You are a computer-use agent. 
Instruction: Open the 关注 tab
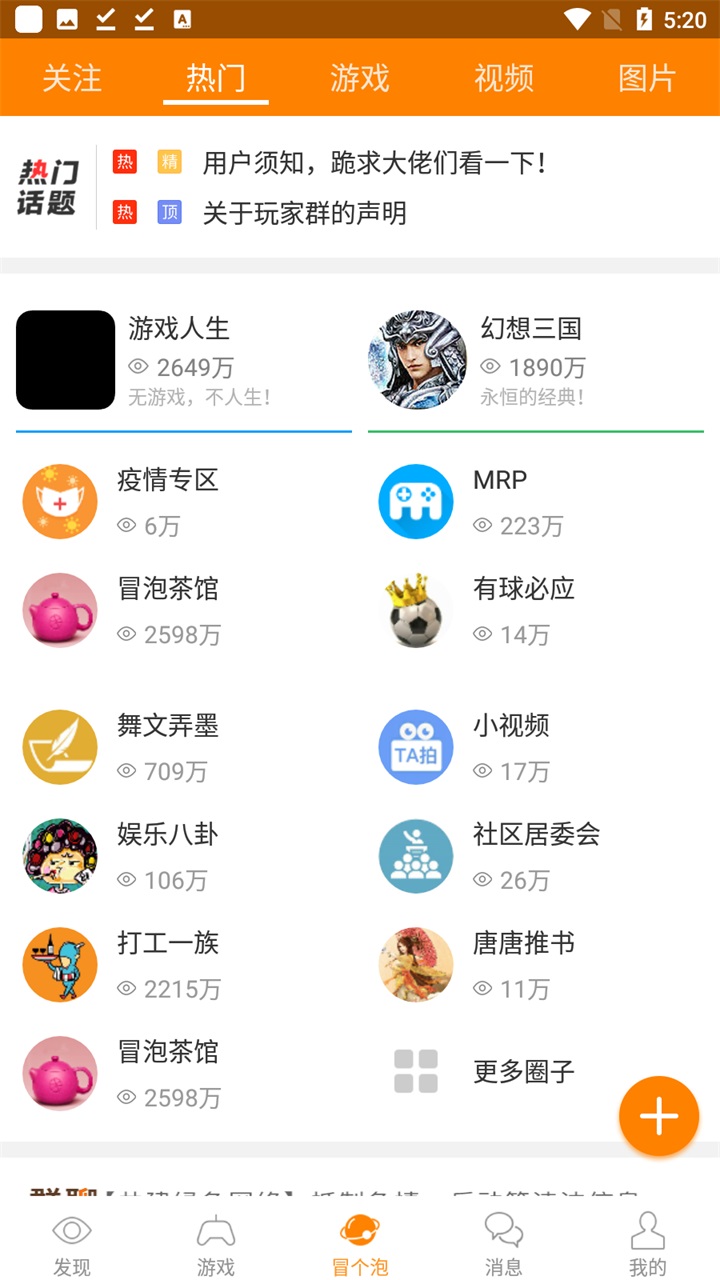[71, 78]
